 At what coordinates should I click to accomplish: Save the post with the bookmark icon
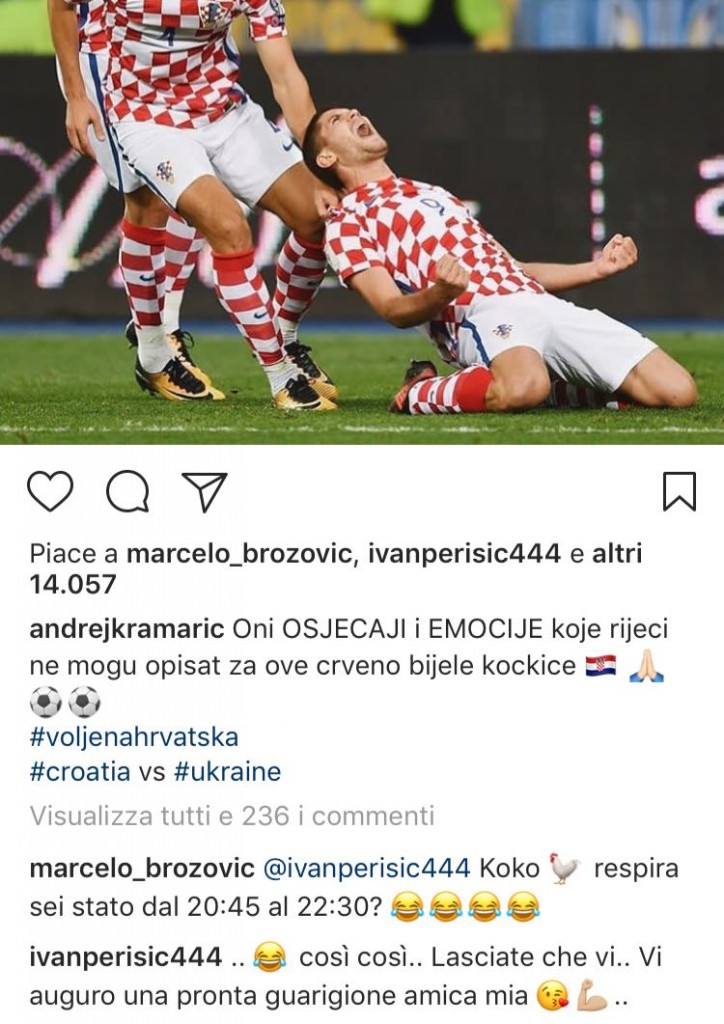(x=679, y=492)
